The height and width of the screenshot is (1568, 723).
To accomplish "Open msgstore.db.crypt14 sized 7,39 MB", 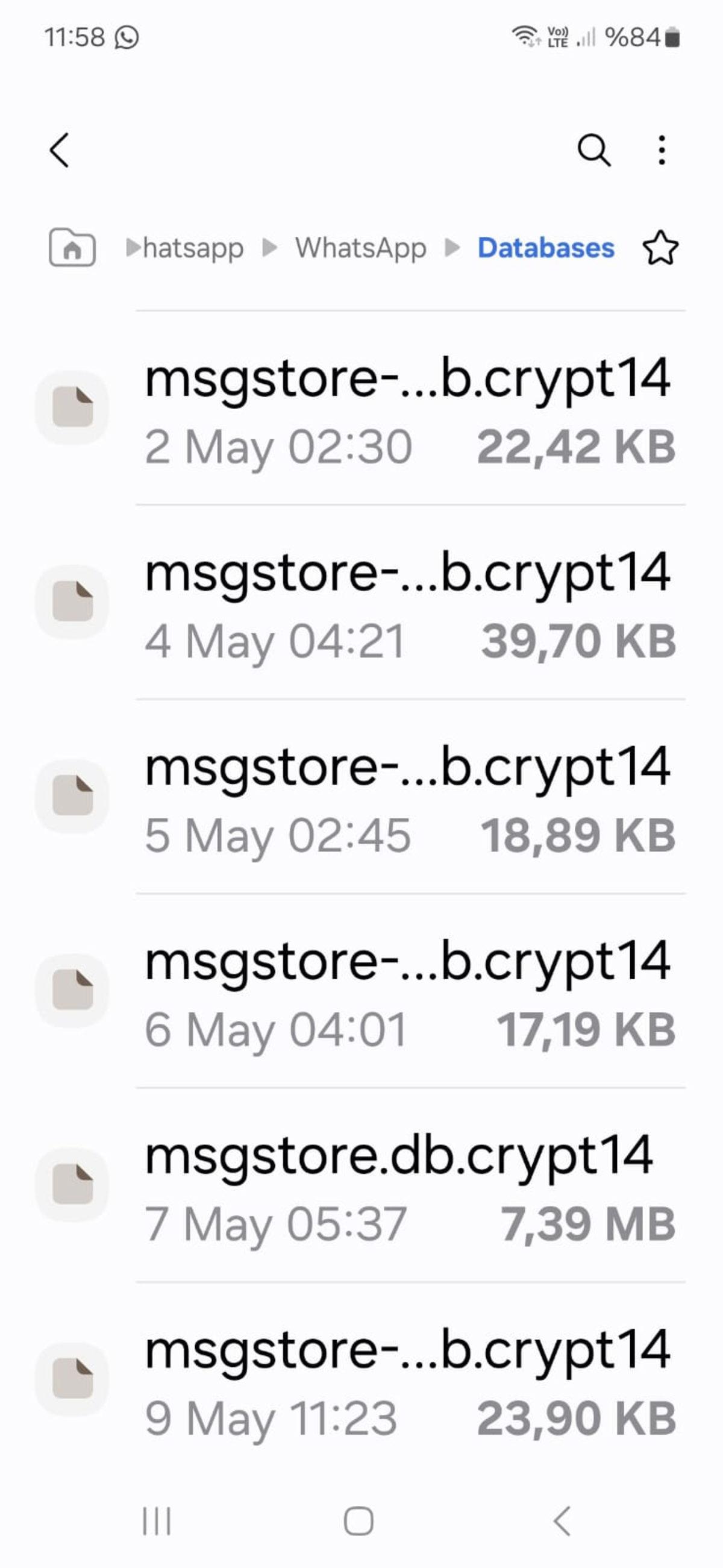I will point(408,1186).
